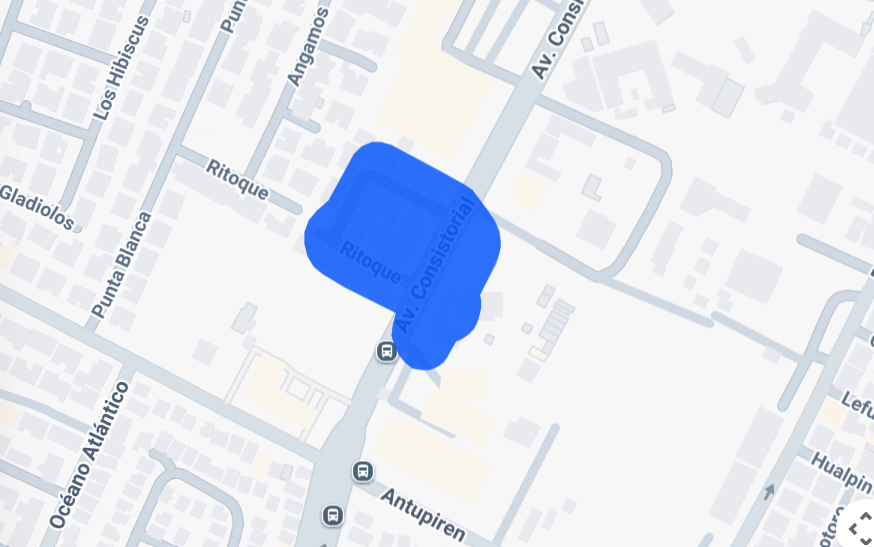The image size is (874, 547).
Task: Select the bus stop just above Antupiren label
Action: [x=362, y=471]
